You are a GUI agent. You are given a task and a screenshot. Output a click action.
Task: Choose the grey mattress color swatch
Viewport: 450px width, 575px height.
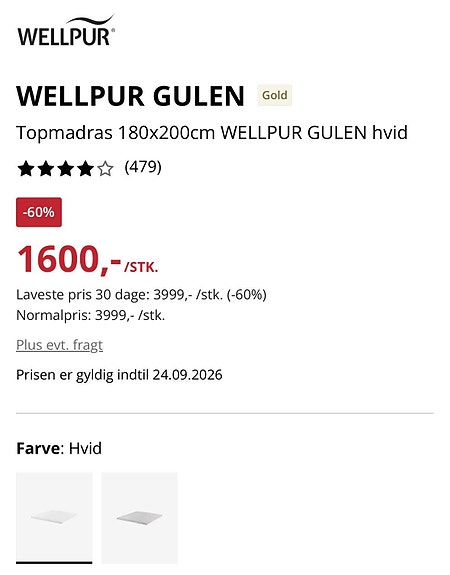pyautogui.click(x=139, y=517)
